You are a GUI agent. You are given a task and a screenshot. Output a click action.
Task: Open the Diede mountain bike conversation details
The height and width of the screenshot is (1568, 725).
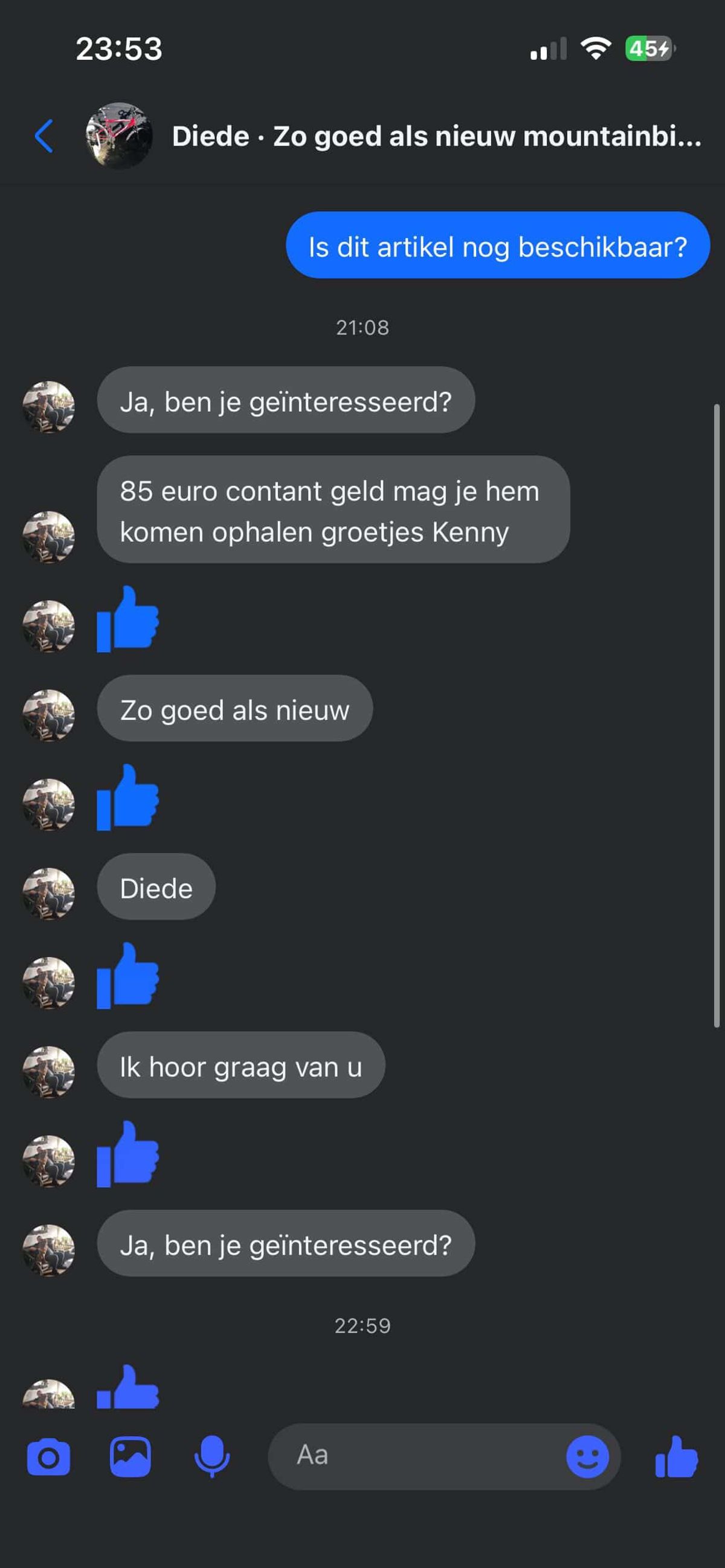tap(435, 136)
